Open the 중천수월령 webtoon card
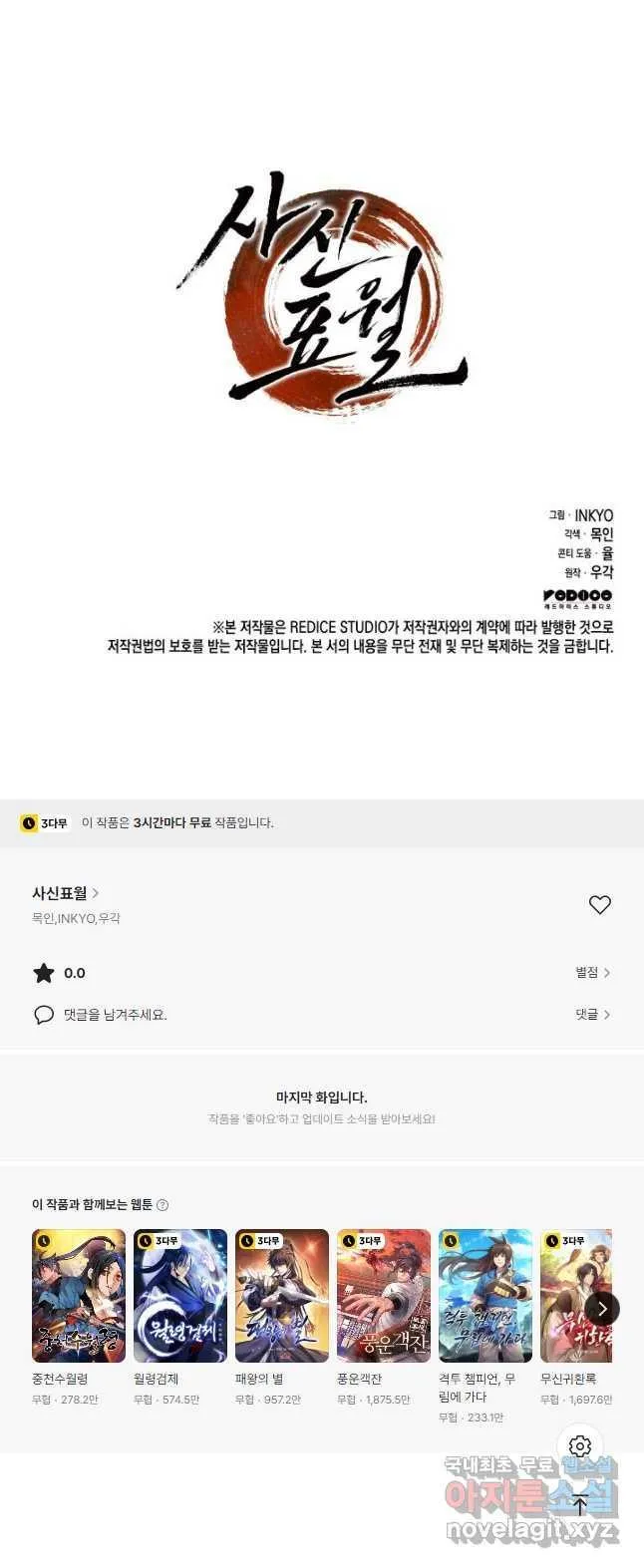 [79, 1296]
